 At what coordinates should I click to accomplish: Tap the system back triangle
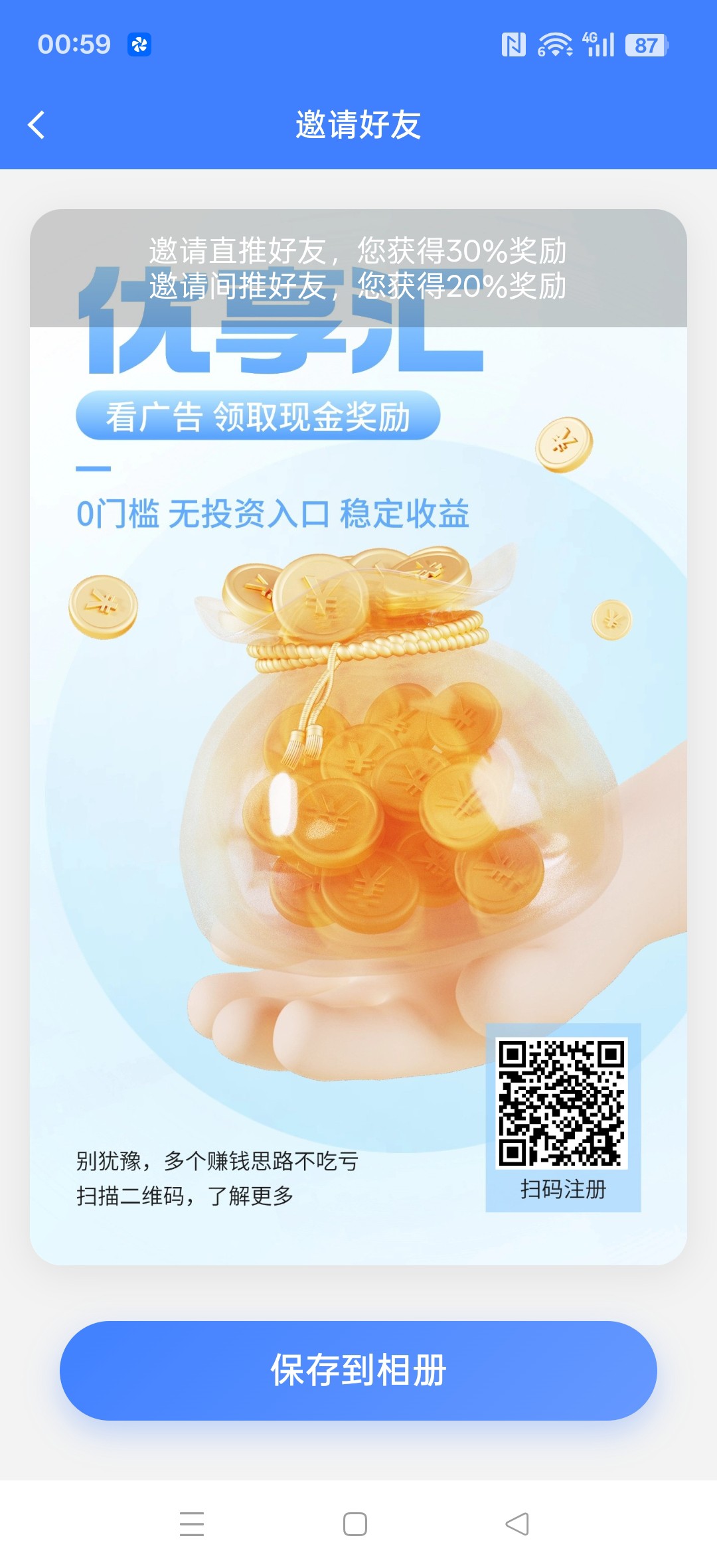[517, 1524]
